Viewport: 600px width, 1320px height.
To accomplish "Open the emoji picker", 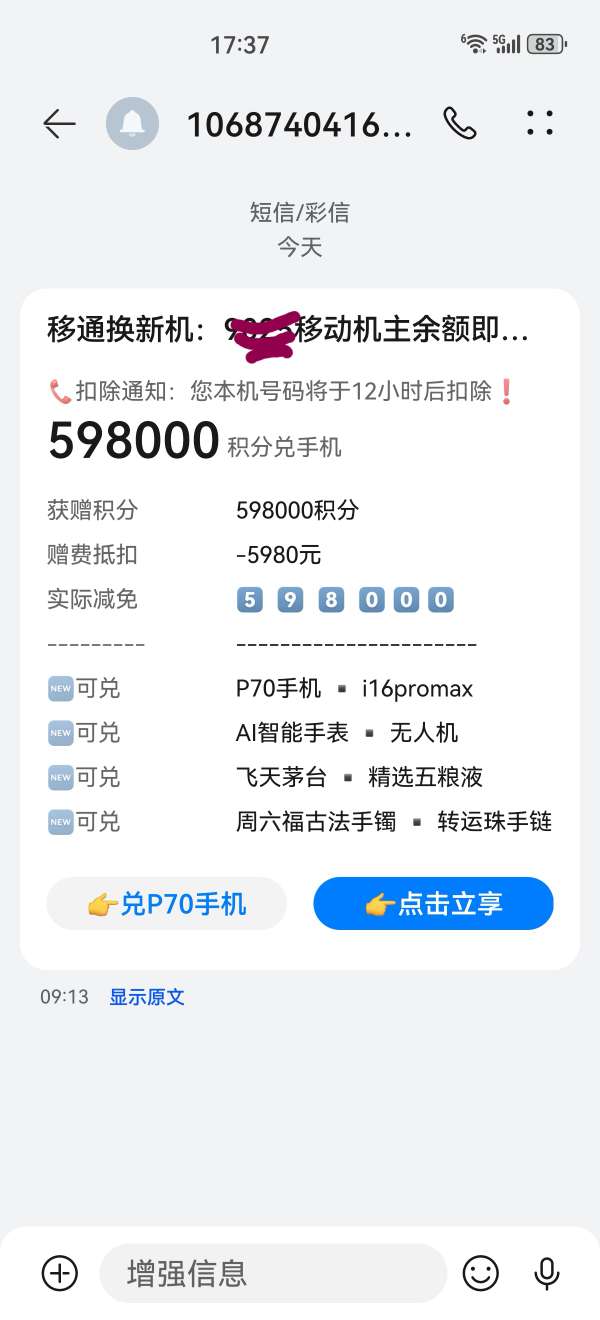I will pyautogui.click(x=480, y=1273).
